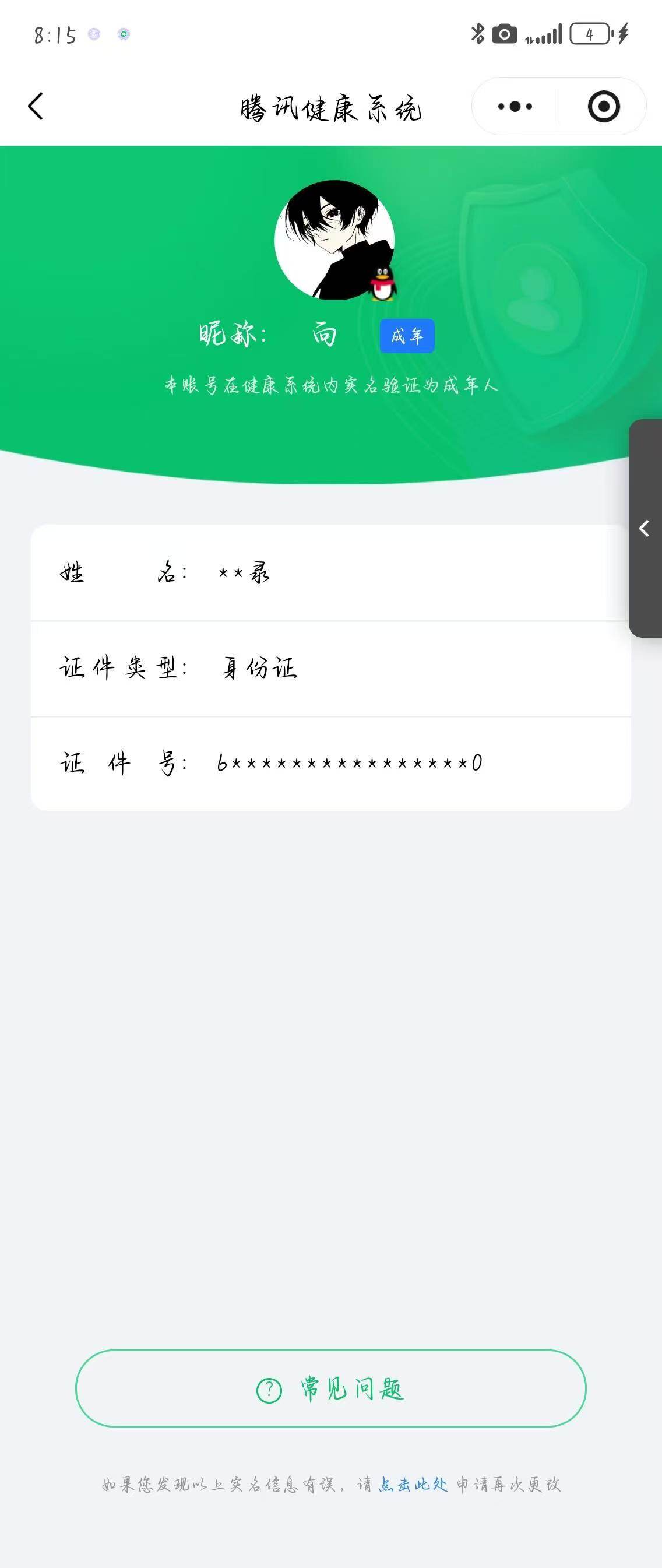Tap the nickname 昵称 row
This screenshot has width=662, height=1568.
click(x=262, y=333)
